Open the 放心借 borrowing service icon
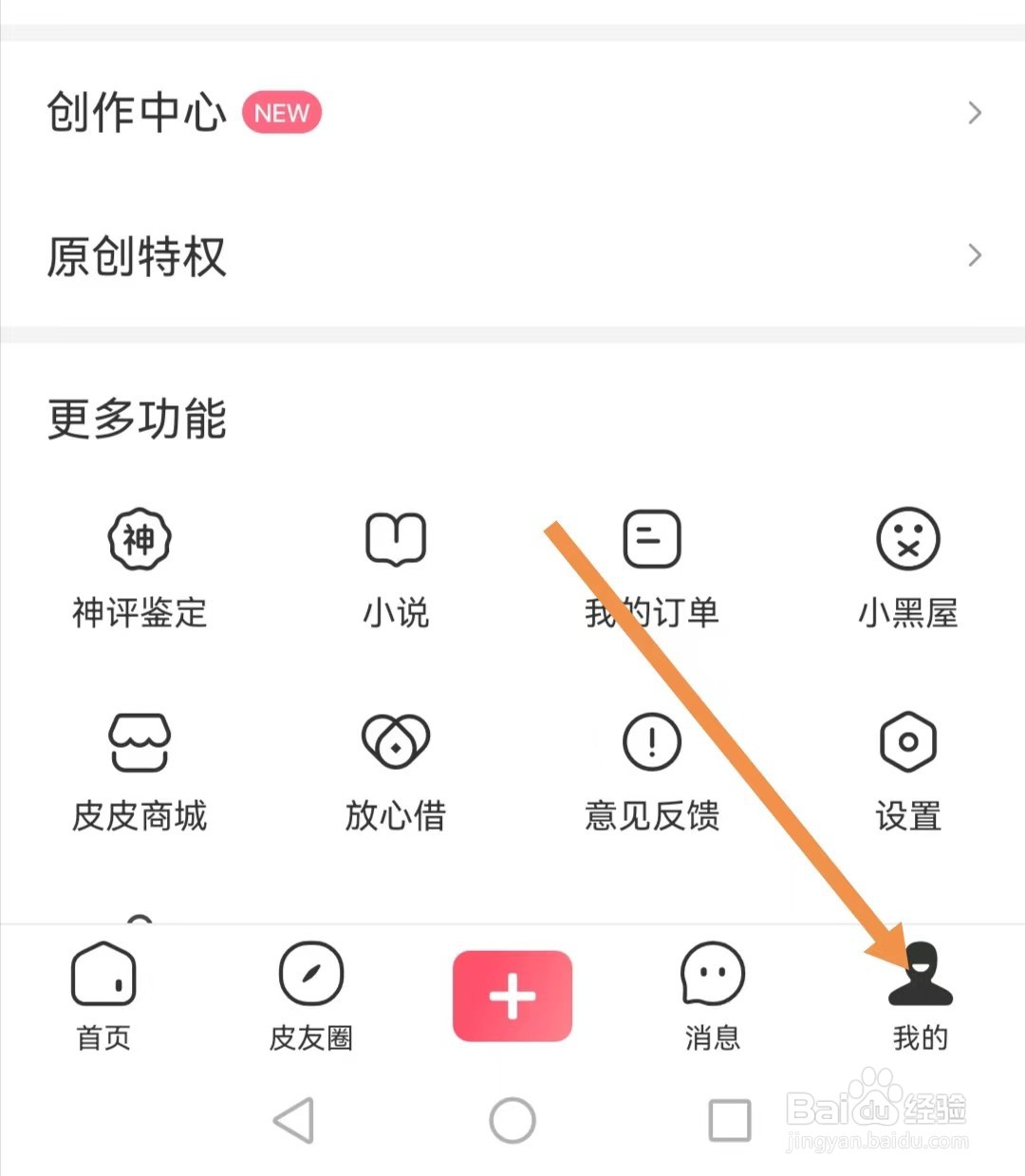The image size is (1025, 1176). coord(396,769)
